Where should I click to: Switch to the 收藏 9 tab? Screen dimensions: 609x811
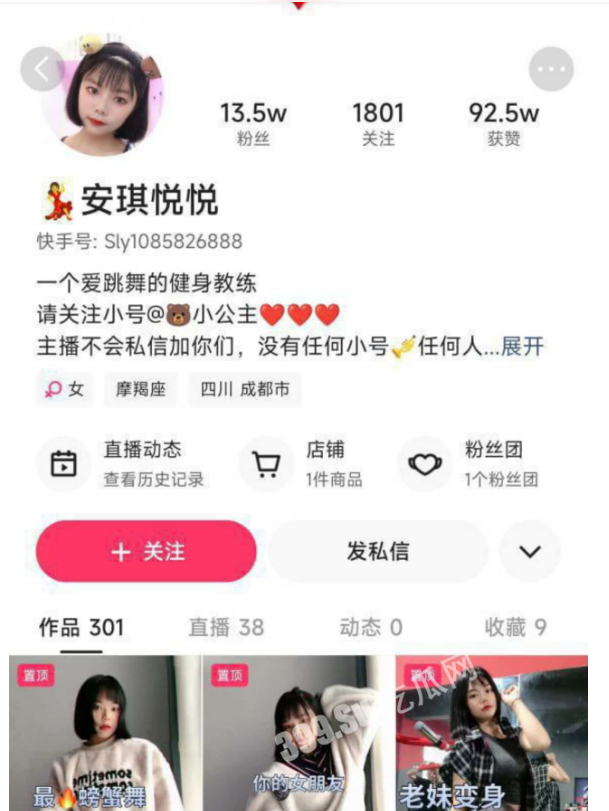coord(516,627)
